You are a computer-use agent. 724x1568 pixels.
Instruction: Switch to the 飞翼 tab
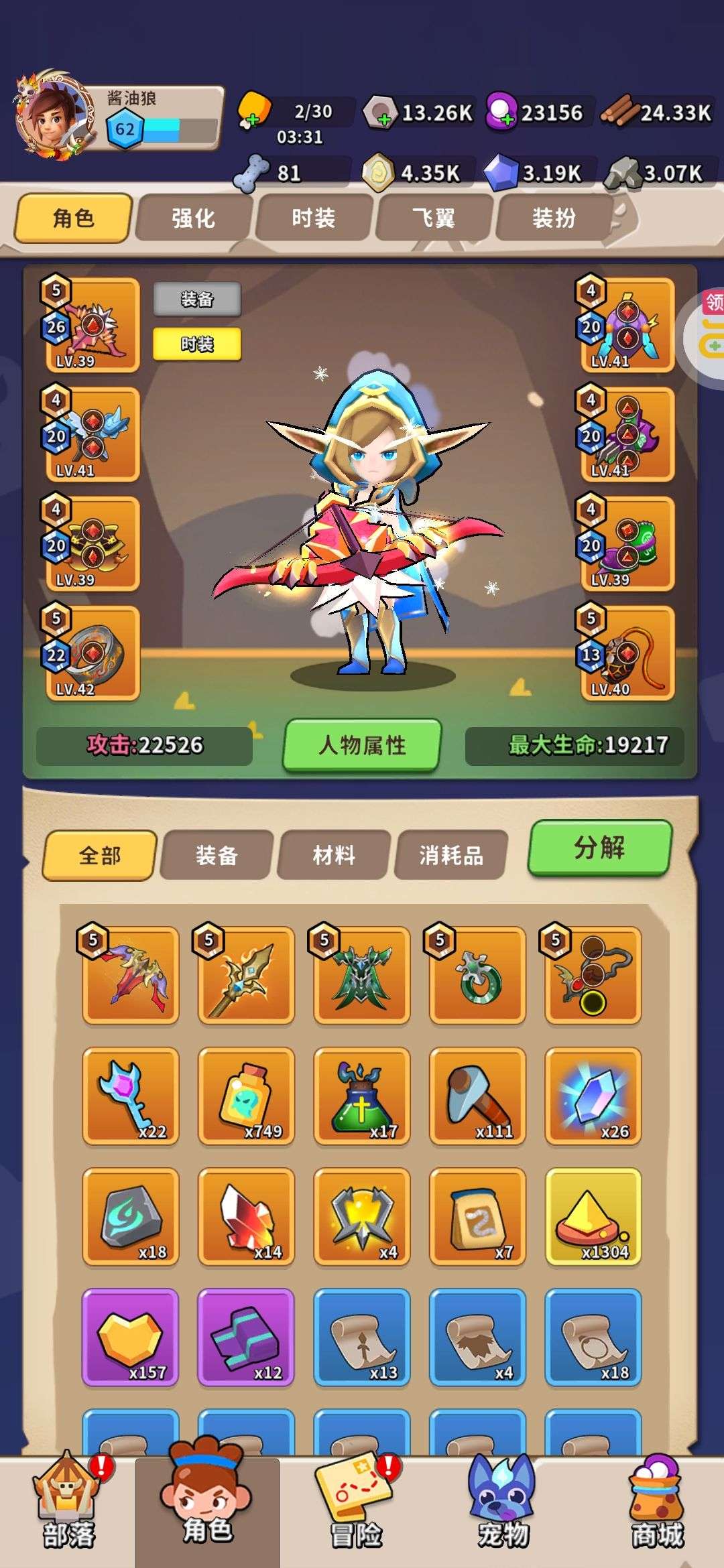[433, 218]
